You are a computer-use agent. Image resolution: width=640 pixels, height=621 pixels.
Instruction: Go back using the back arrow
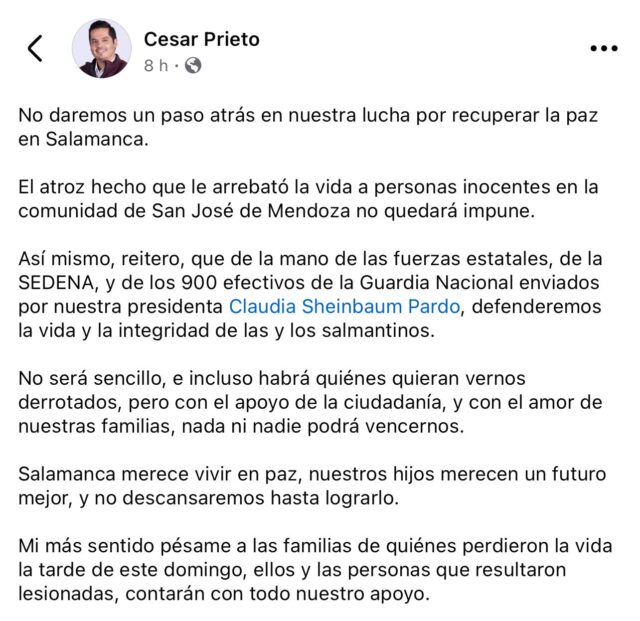[35, 49]
